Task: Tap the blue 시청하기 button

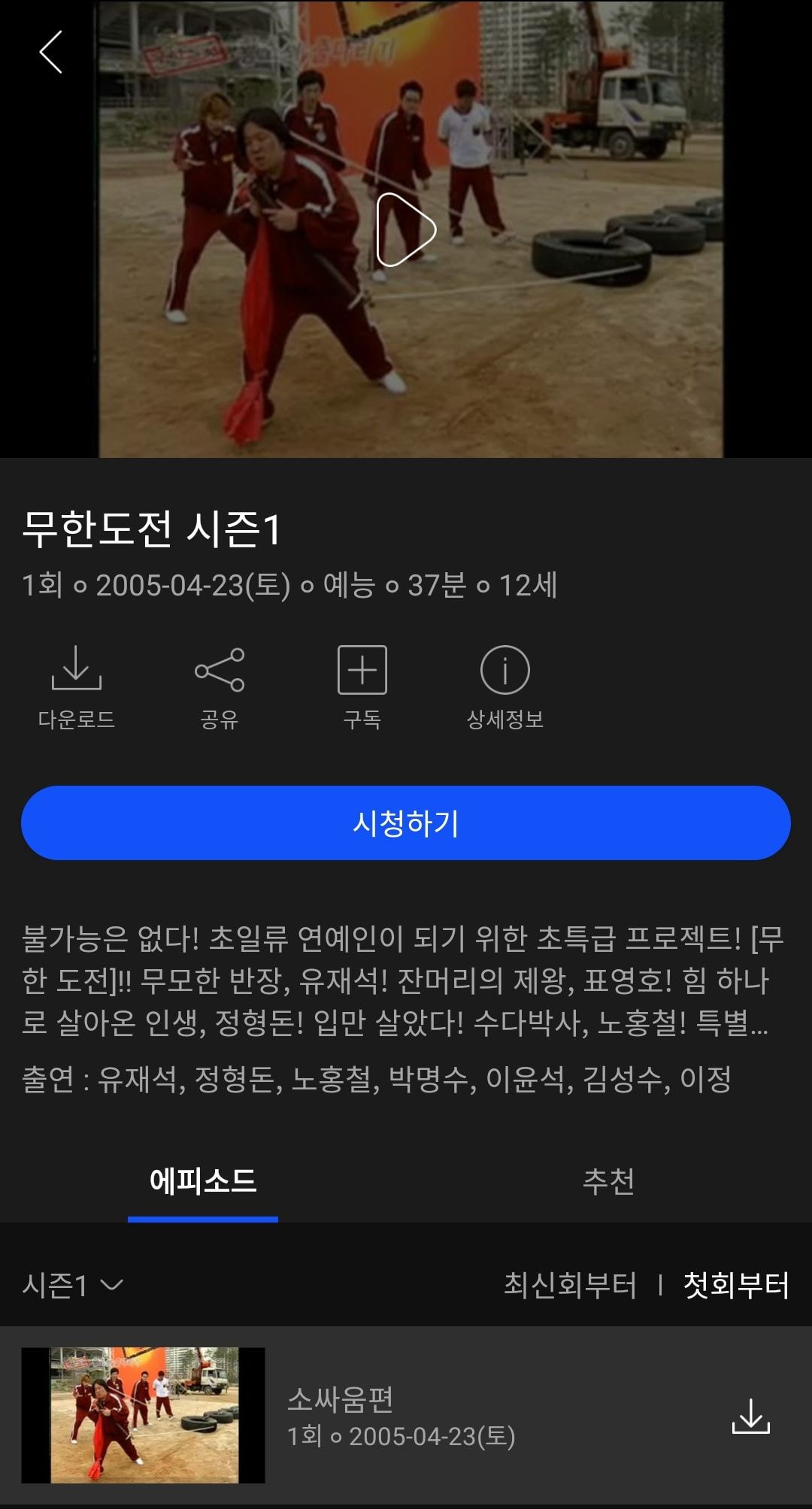Action: coord(406,823)
